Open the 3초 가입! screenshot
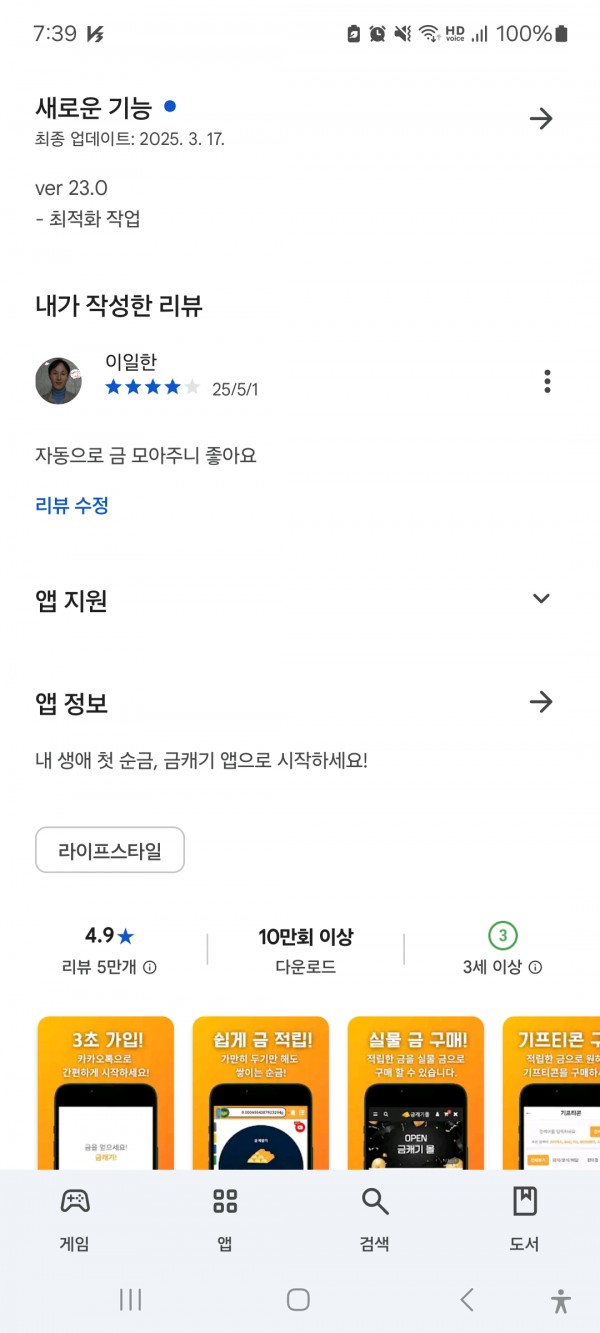This screenshot has width=600, height=1333. (106, 1093)
